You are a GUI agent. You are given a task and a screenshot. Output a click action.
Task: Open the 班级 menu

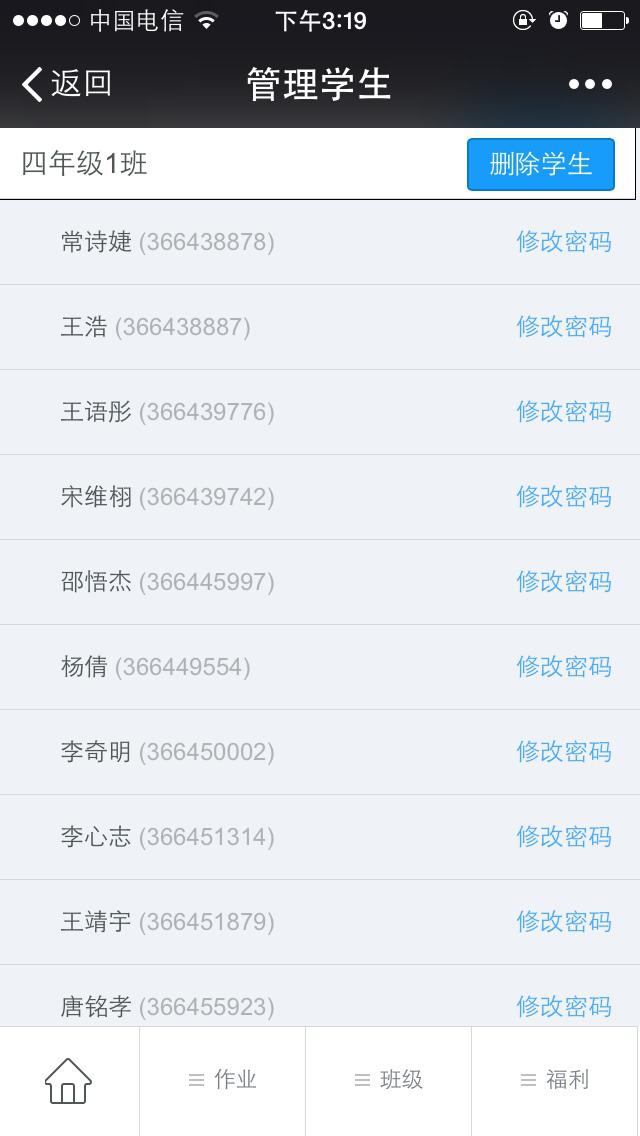tap(388, 1081)
